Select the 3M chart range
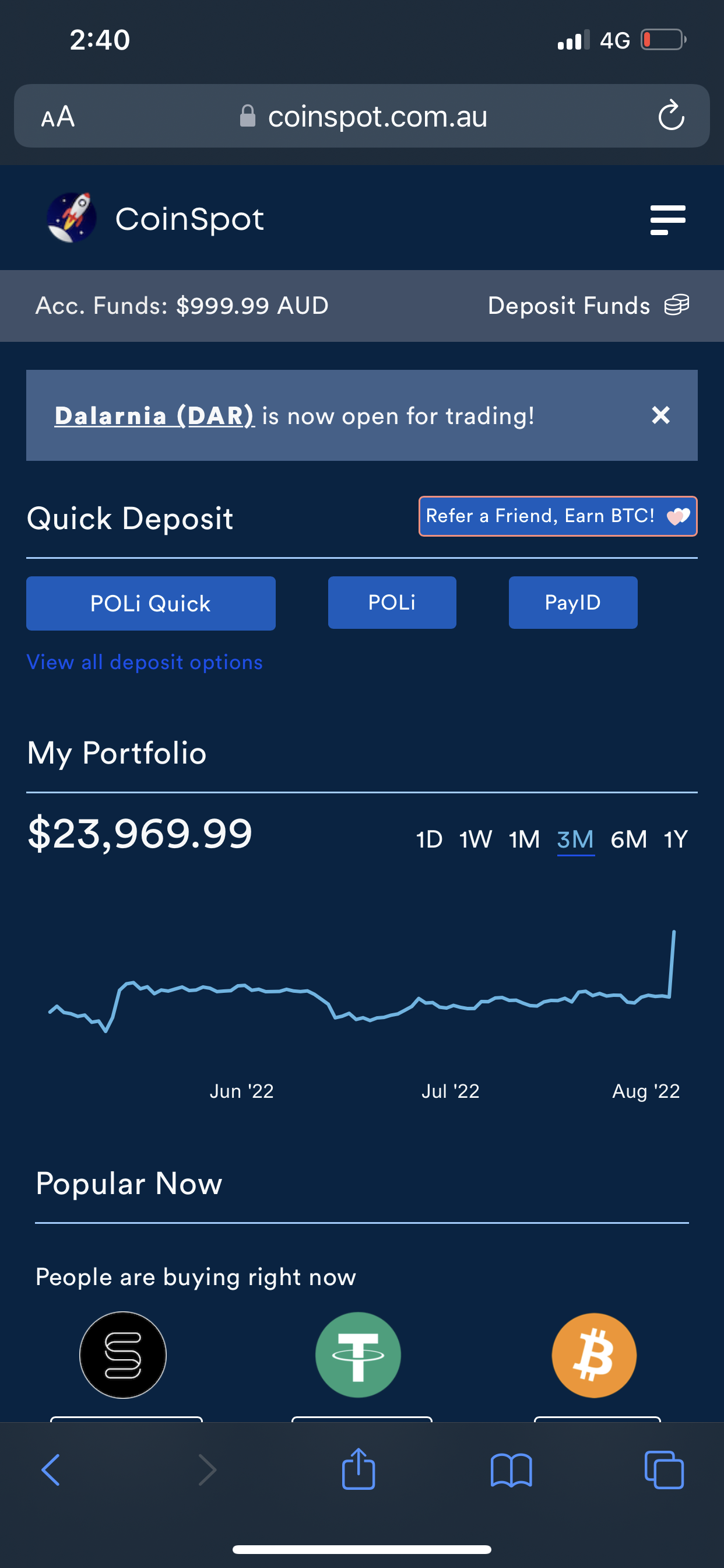724x1568 pixels. 575,840
